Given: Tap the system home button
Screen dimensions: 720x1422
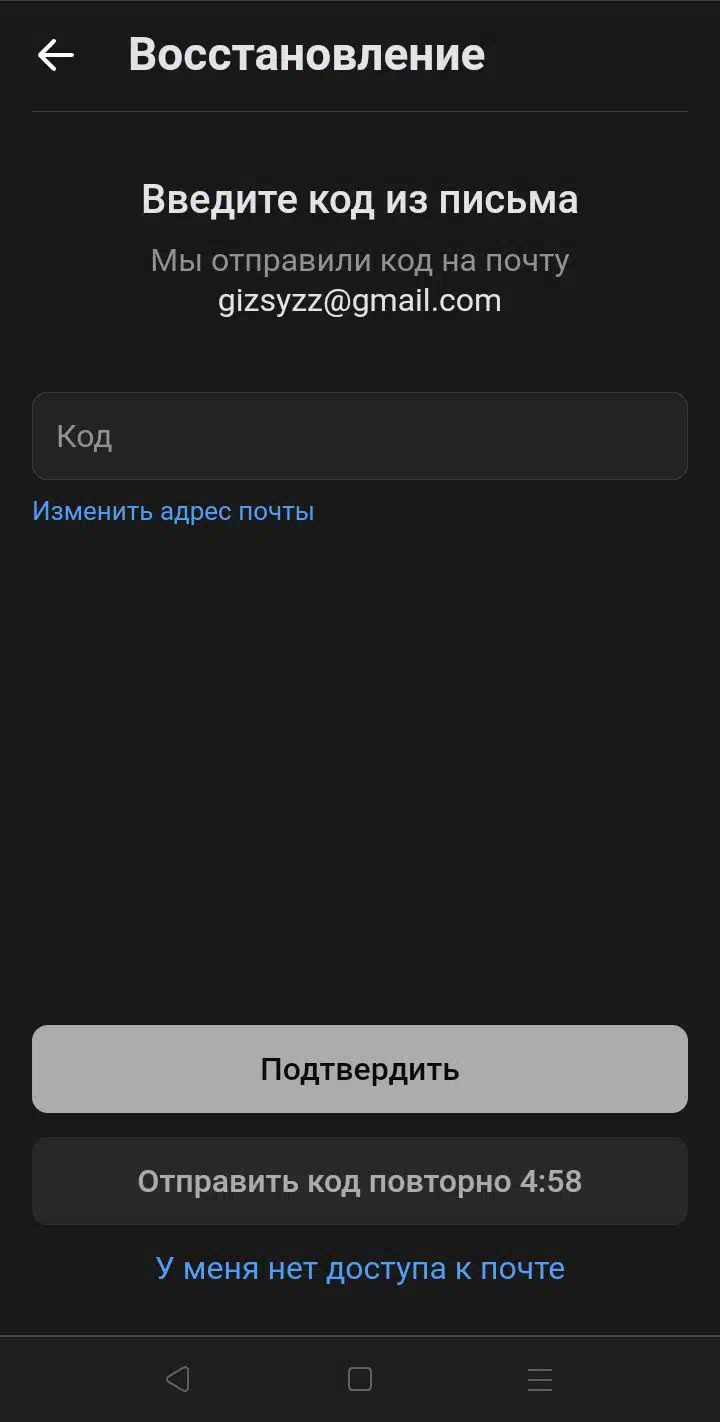Looking at the screenshot, I should coord(360,1380).
